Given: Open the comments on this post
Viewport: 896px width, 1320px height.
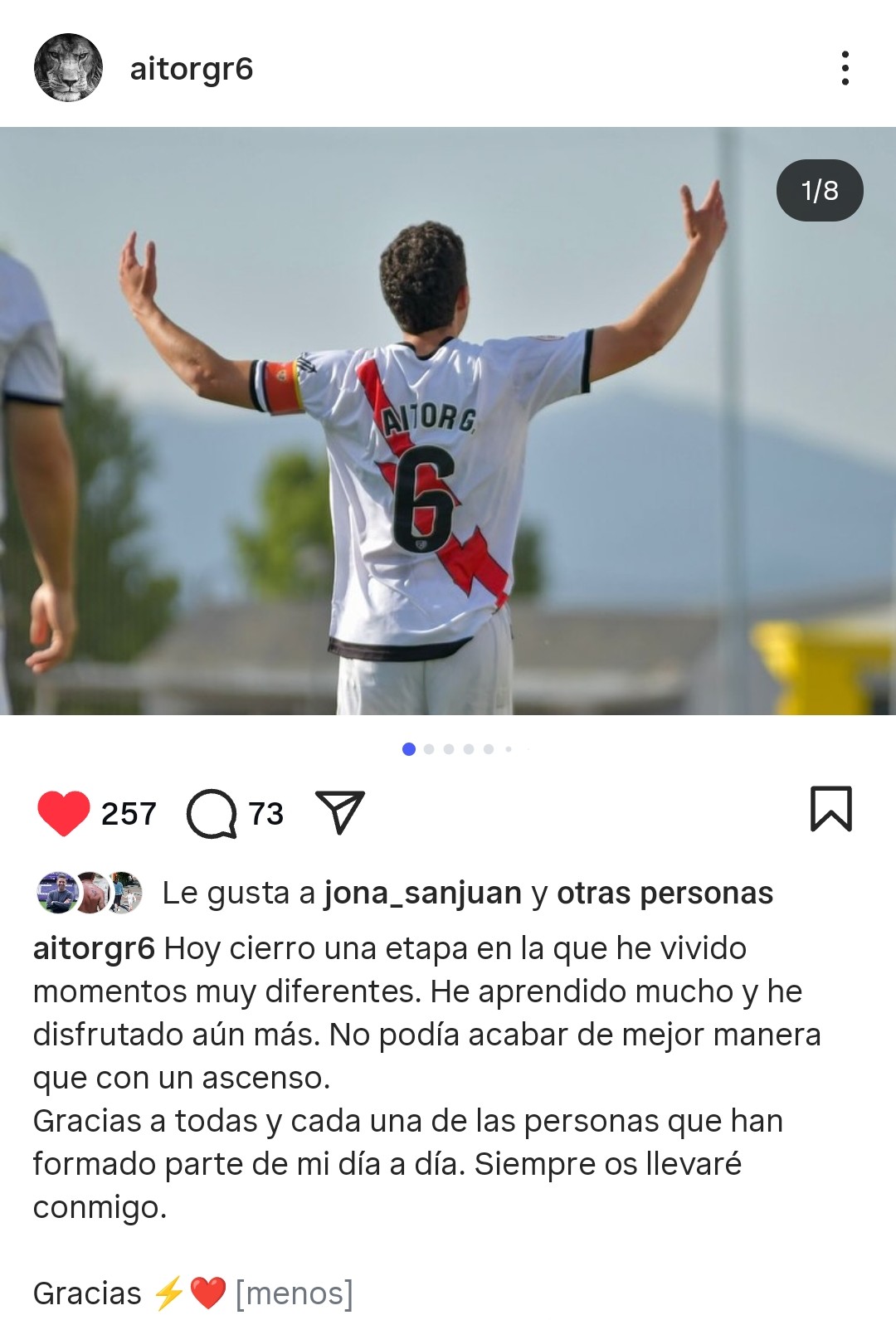Looking at the screenshot, I should click(212, 813).
